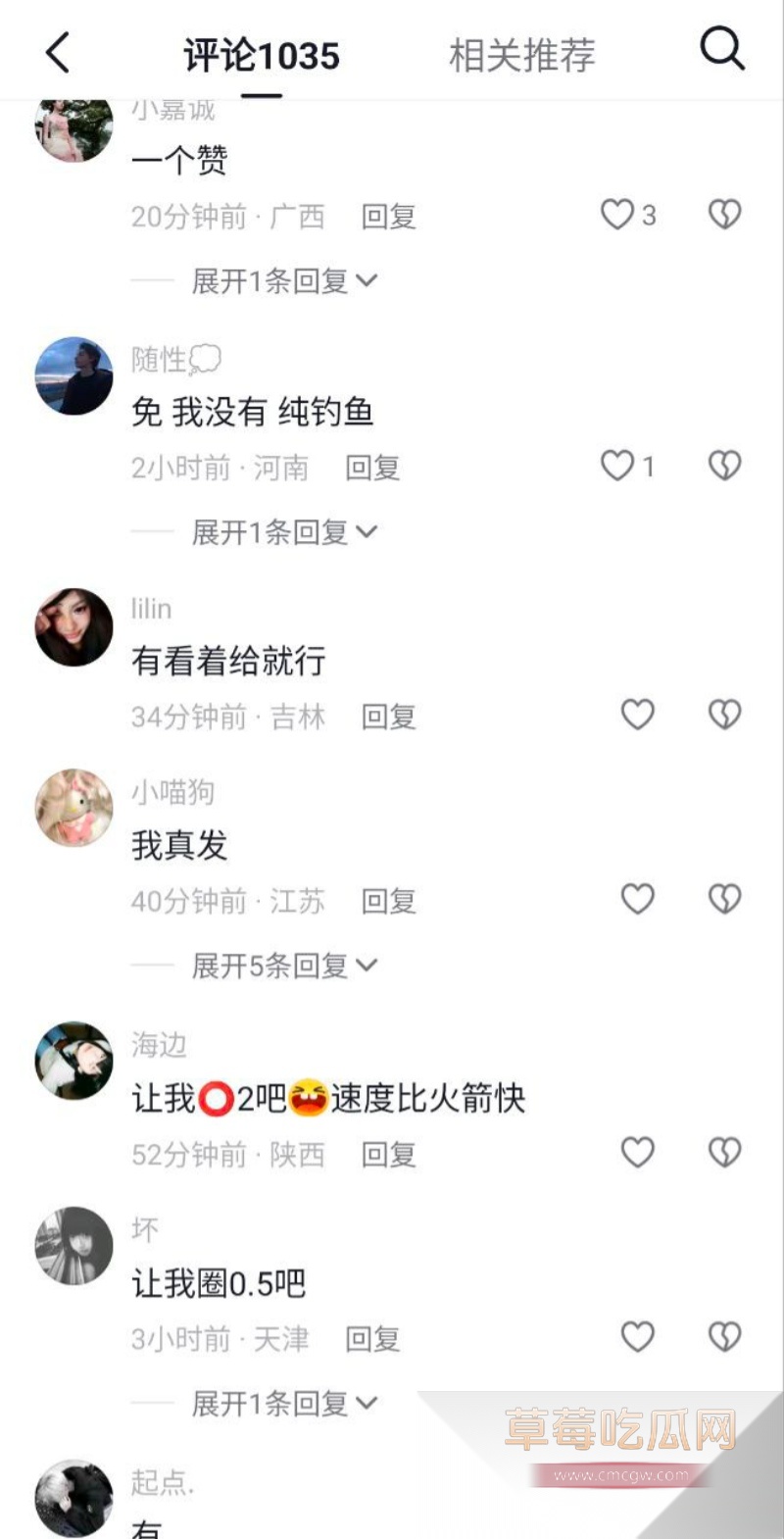Click 回复 under 随性's comment

coord(373,469)
